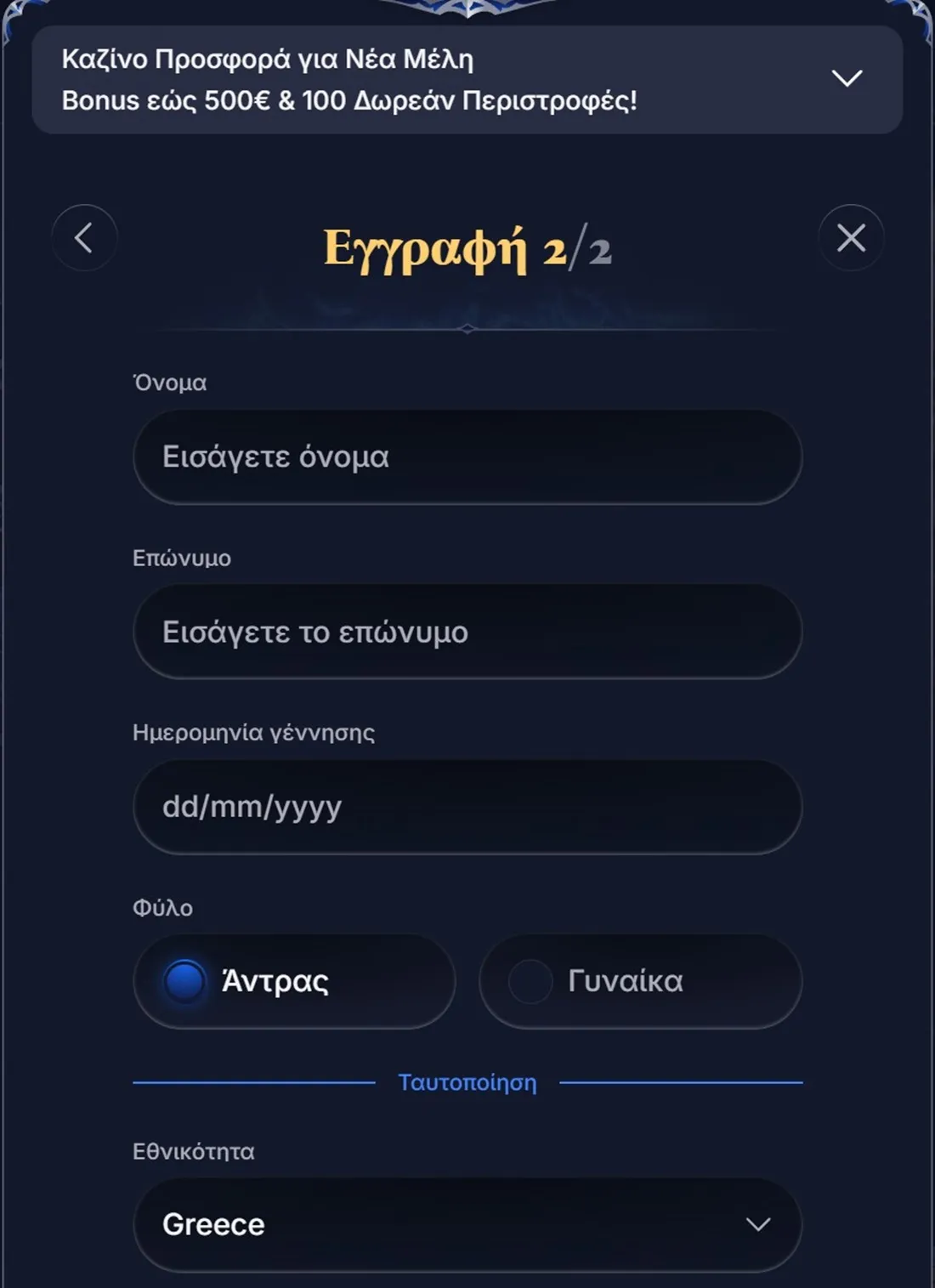Close the registration form
This screenshot has height=1288, width=935.
point(851,238)
